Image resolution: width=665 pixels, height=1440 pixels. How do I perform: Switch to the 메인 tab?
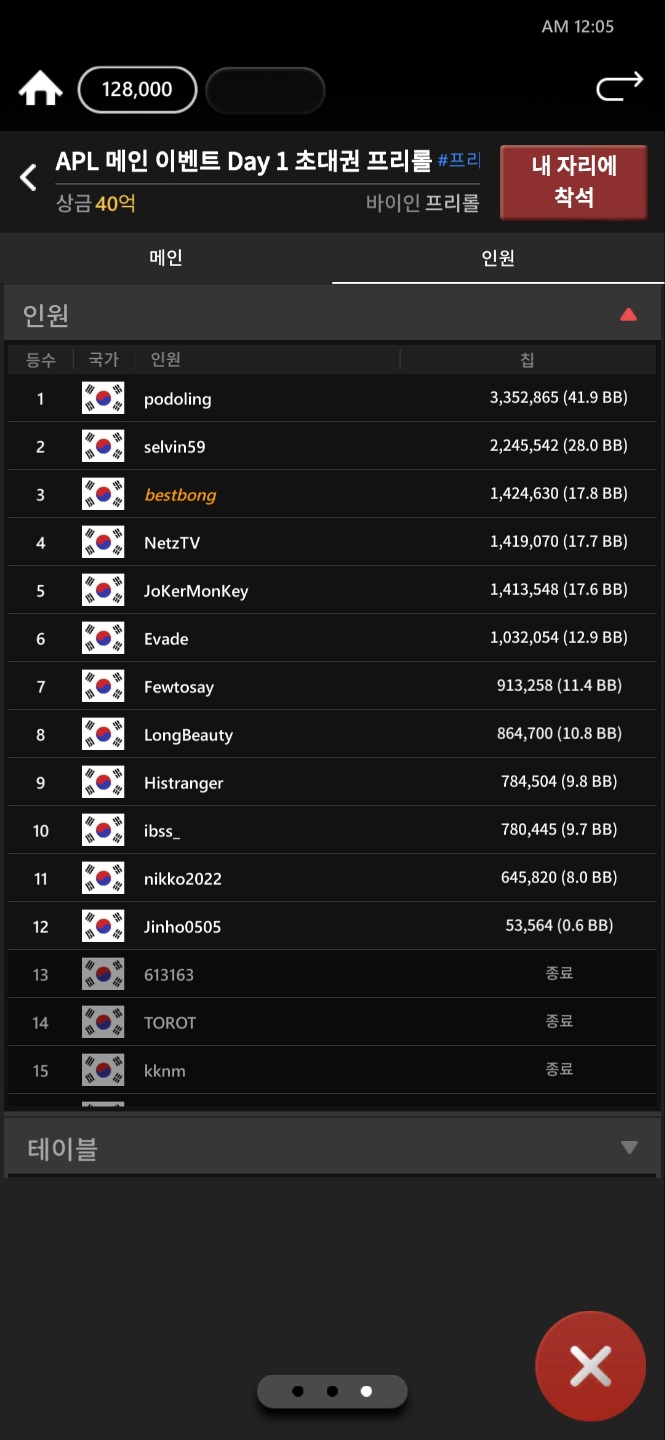[x=166, y=258]
